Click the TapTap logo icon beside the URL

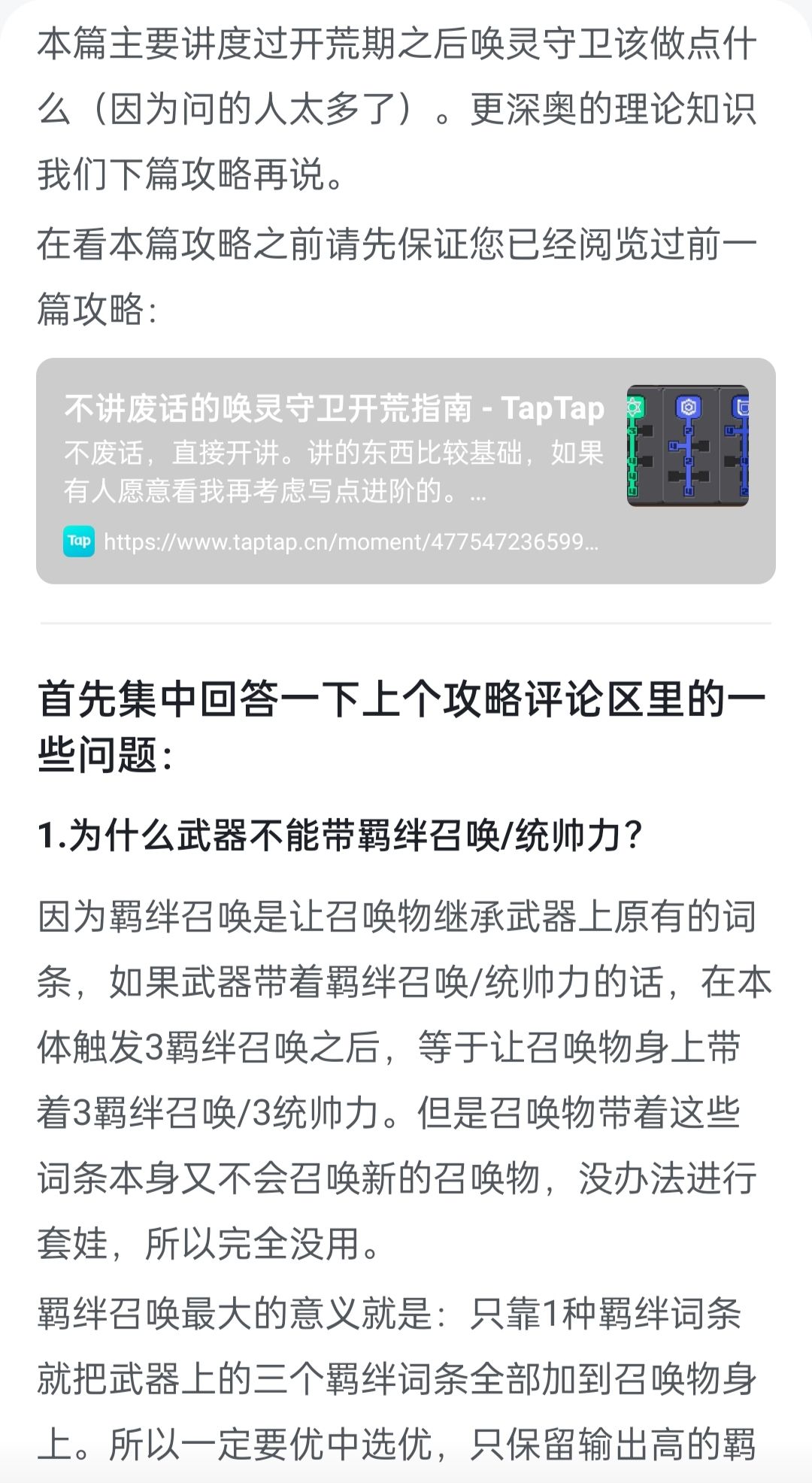point(80,540)
